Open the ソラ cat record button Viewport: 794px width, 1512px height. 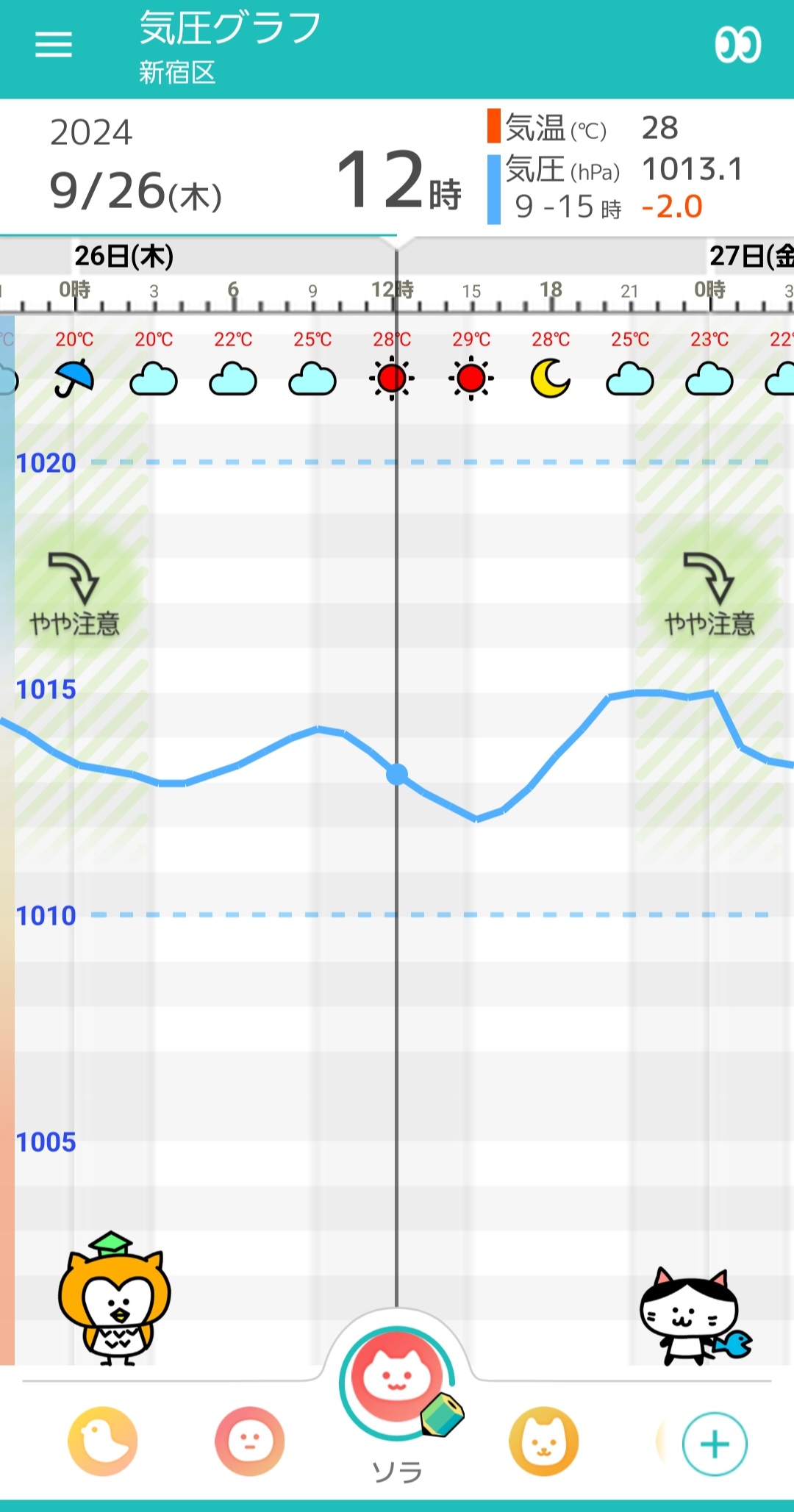pos(397,1382)
